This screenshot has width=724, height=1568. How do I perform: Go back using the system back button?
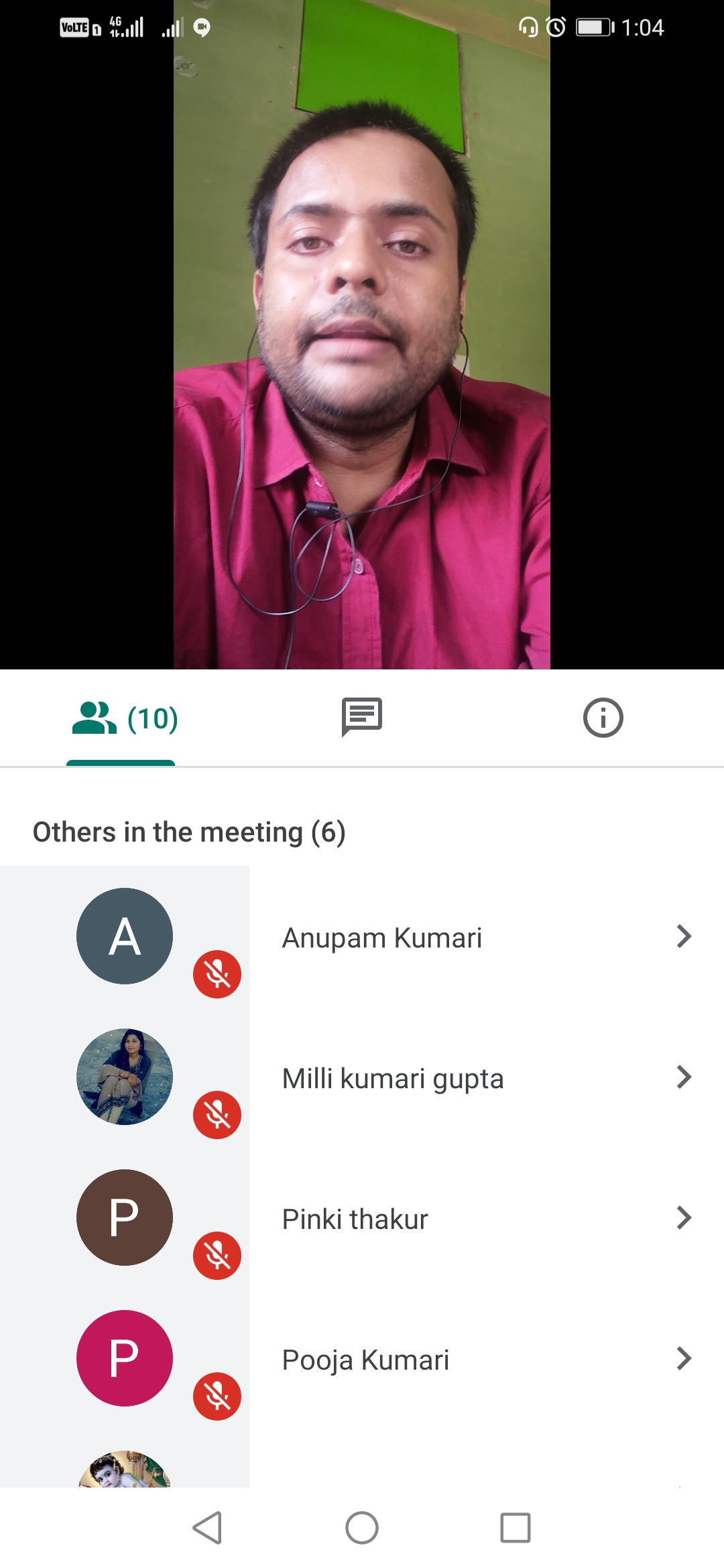pyautogui.click(x=207, y=1528)
